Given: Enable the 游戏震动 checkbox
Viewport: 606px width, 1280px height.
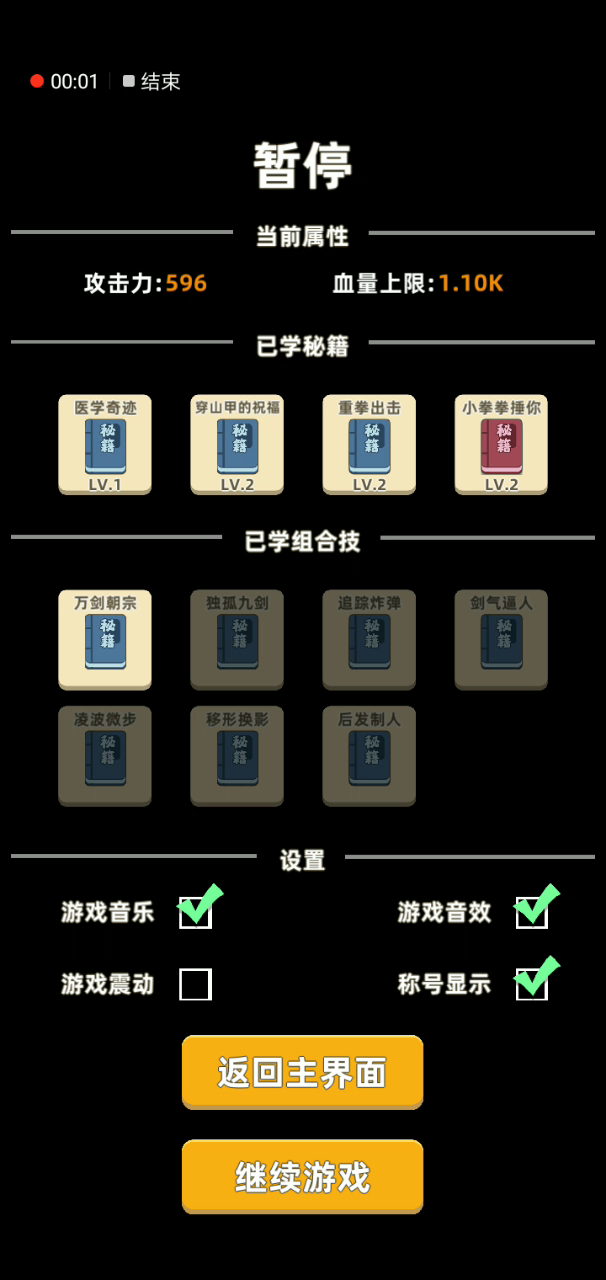Looking at the screenshot, I should (x=195, y=984).
